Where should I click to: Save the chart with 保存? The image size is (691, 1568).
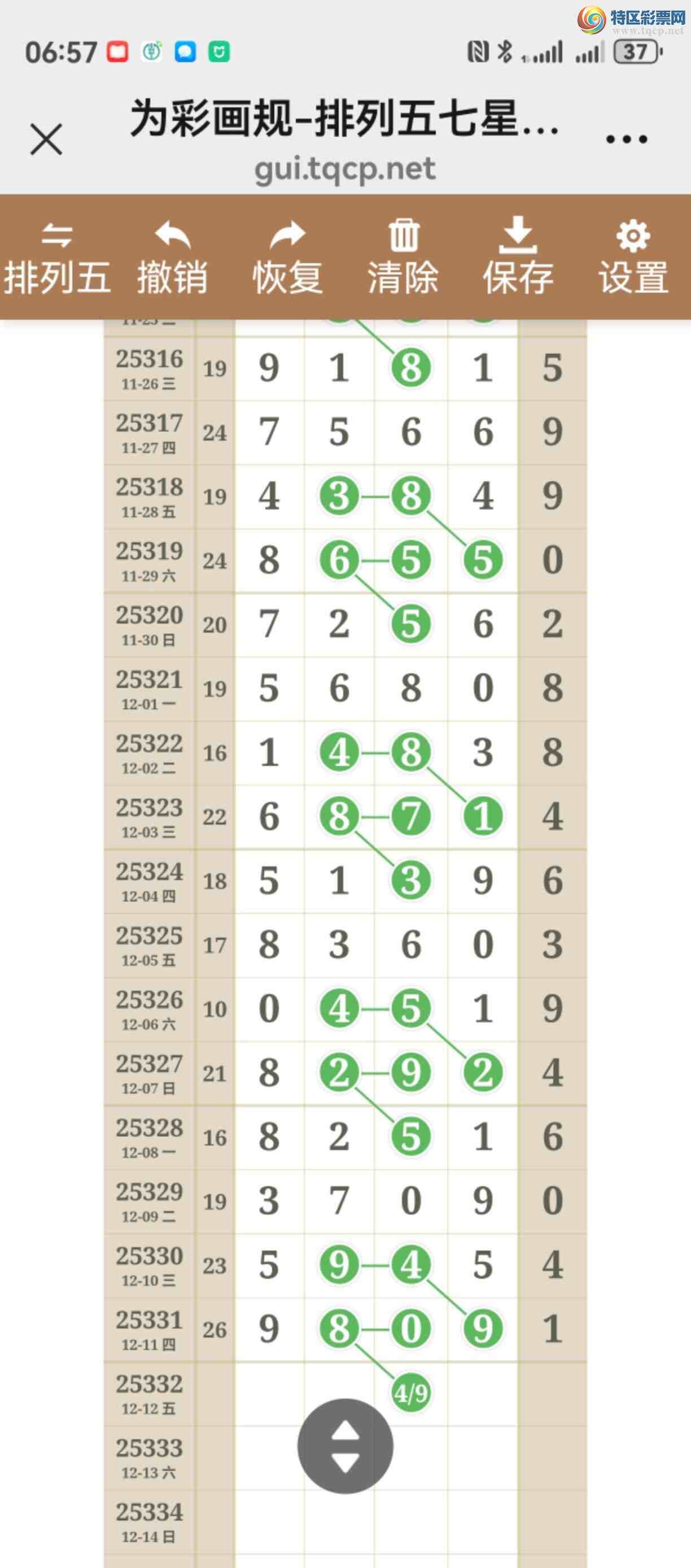518,258
